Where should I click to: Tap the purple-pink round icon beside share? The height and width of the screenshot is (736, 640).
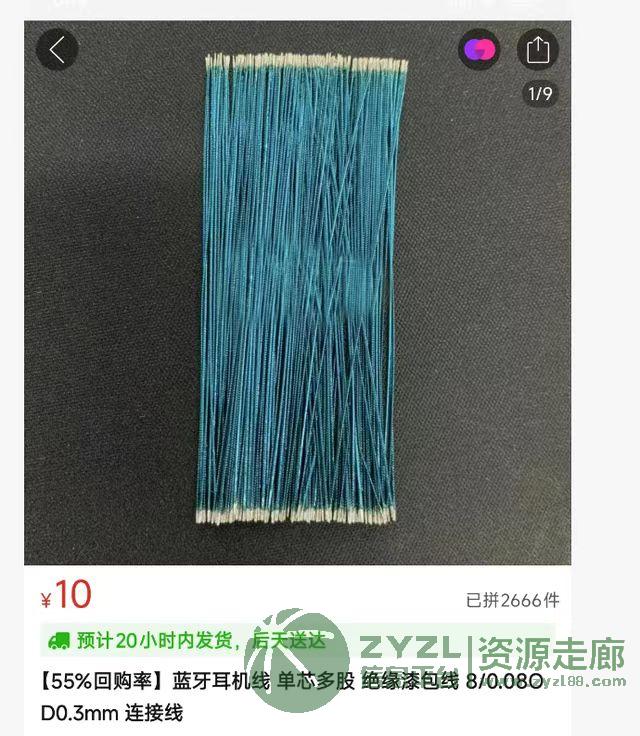[x=479, y=49]
